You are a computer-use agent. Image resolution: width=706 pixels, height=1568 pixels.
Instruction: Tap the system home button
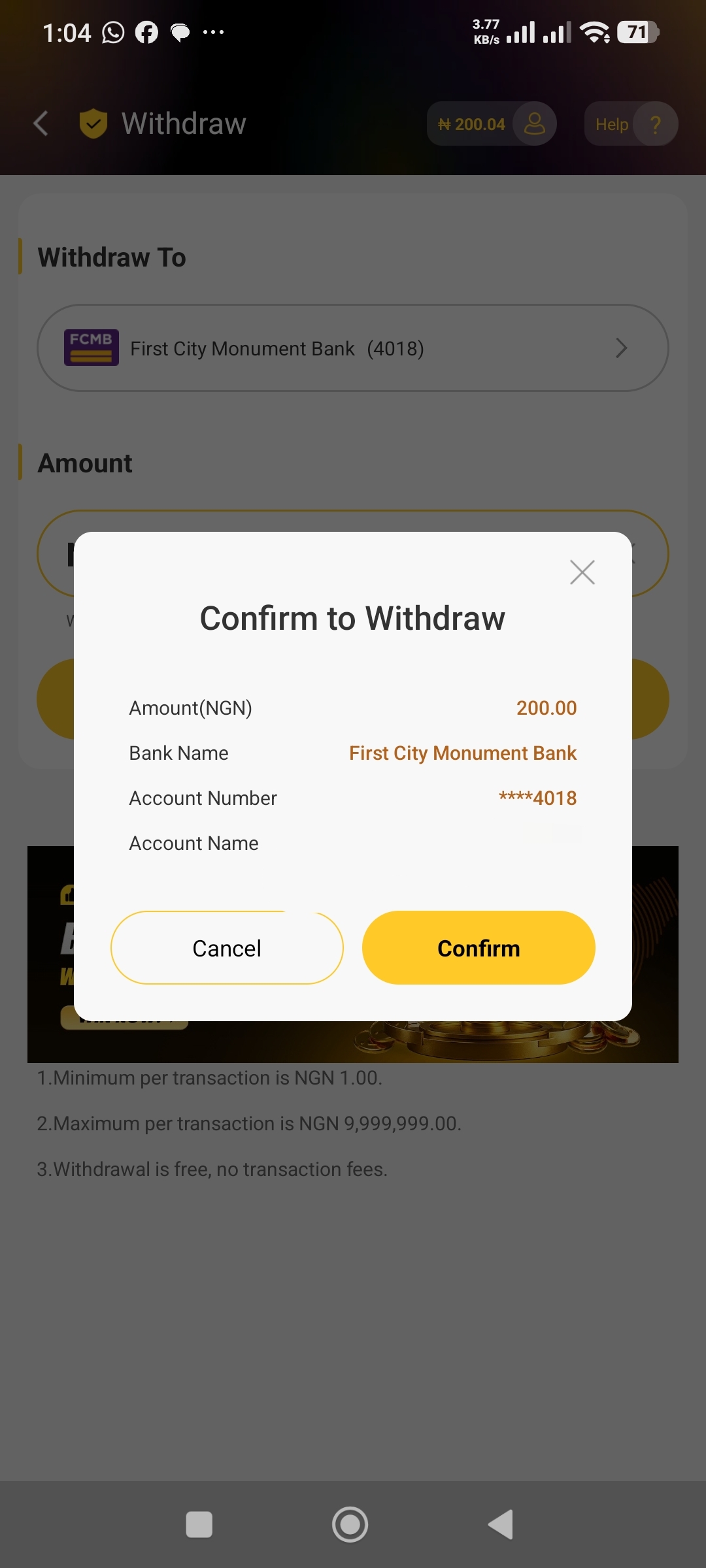350,1524
